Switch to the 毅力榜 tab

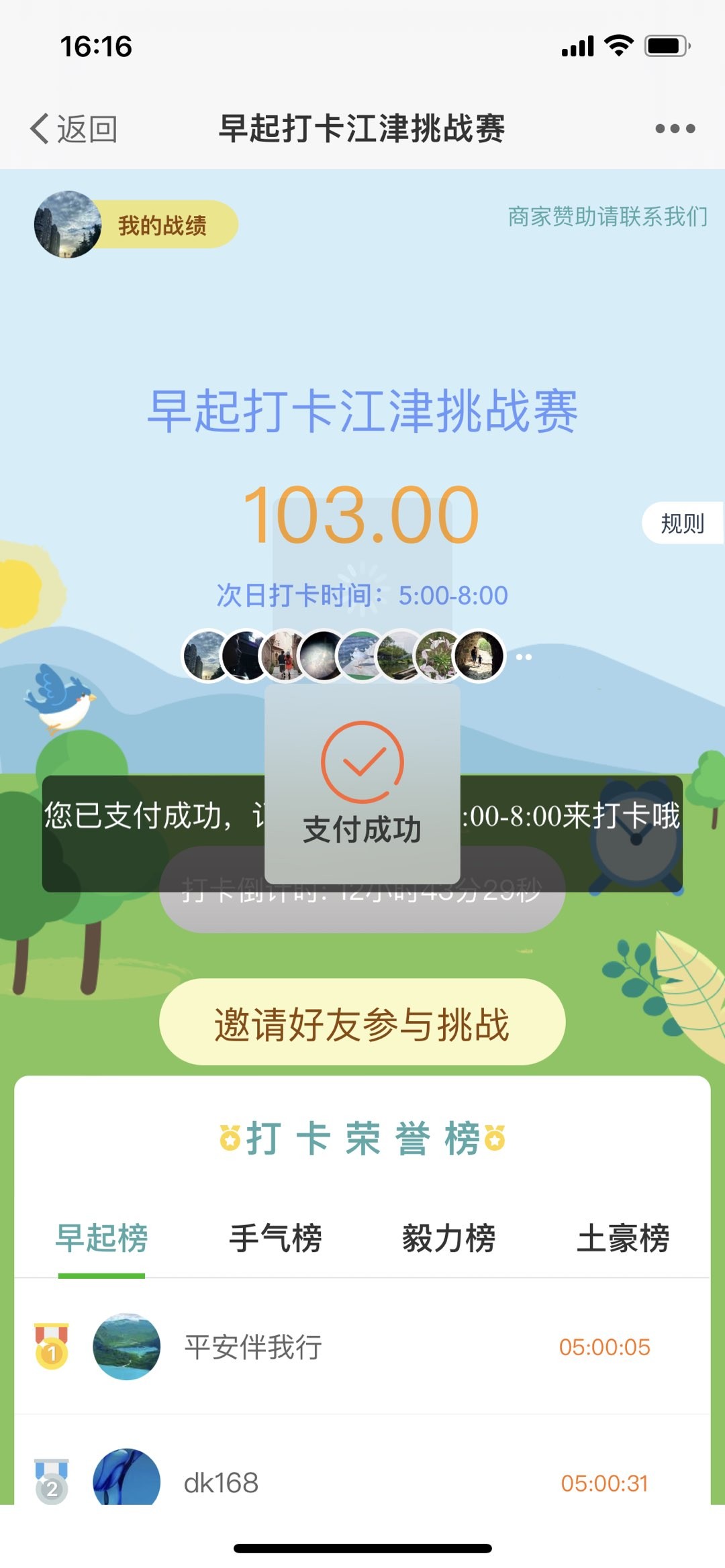point(448,1239)
